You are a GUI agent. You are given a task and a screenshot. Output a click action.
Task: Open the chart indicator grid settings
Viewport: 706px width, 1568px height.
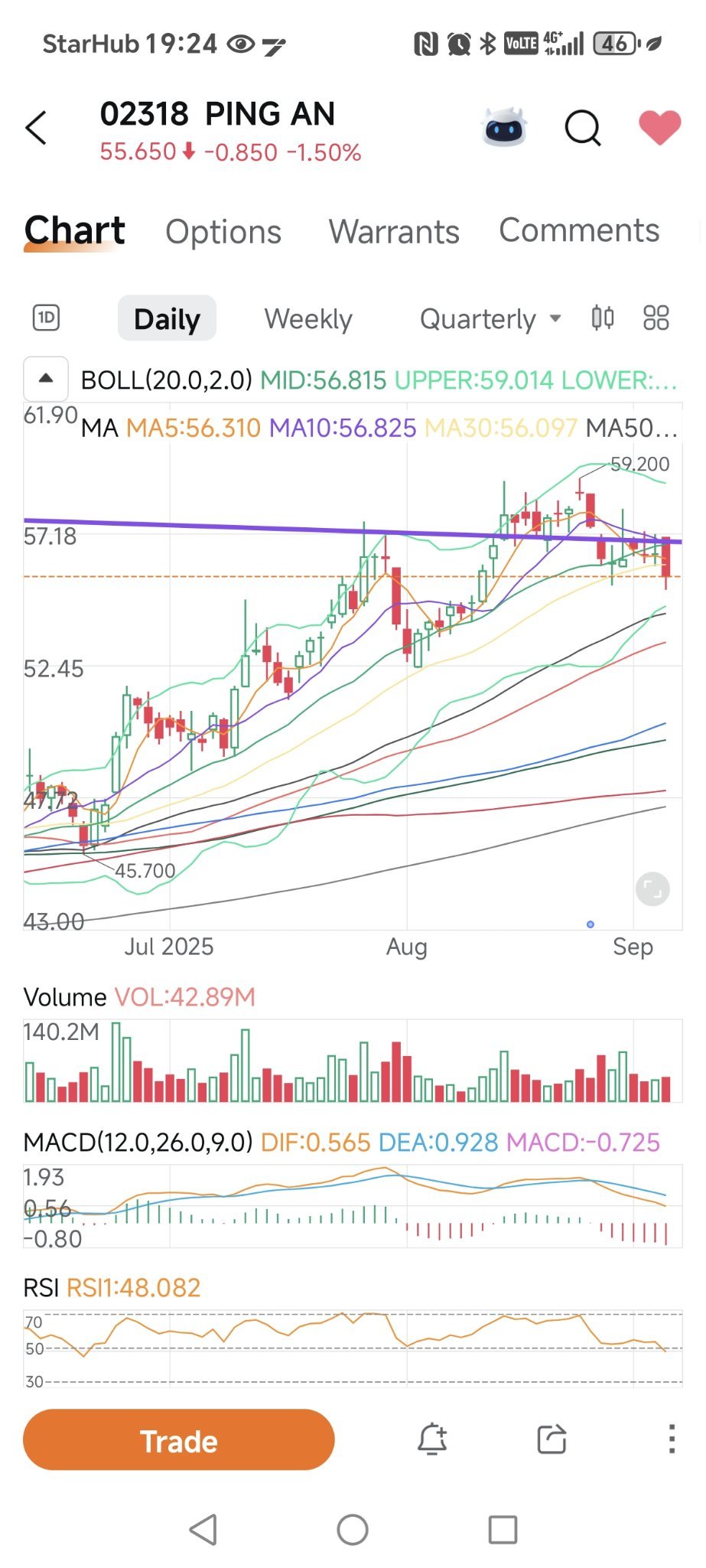(x=656, y=318)
